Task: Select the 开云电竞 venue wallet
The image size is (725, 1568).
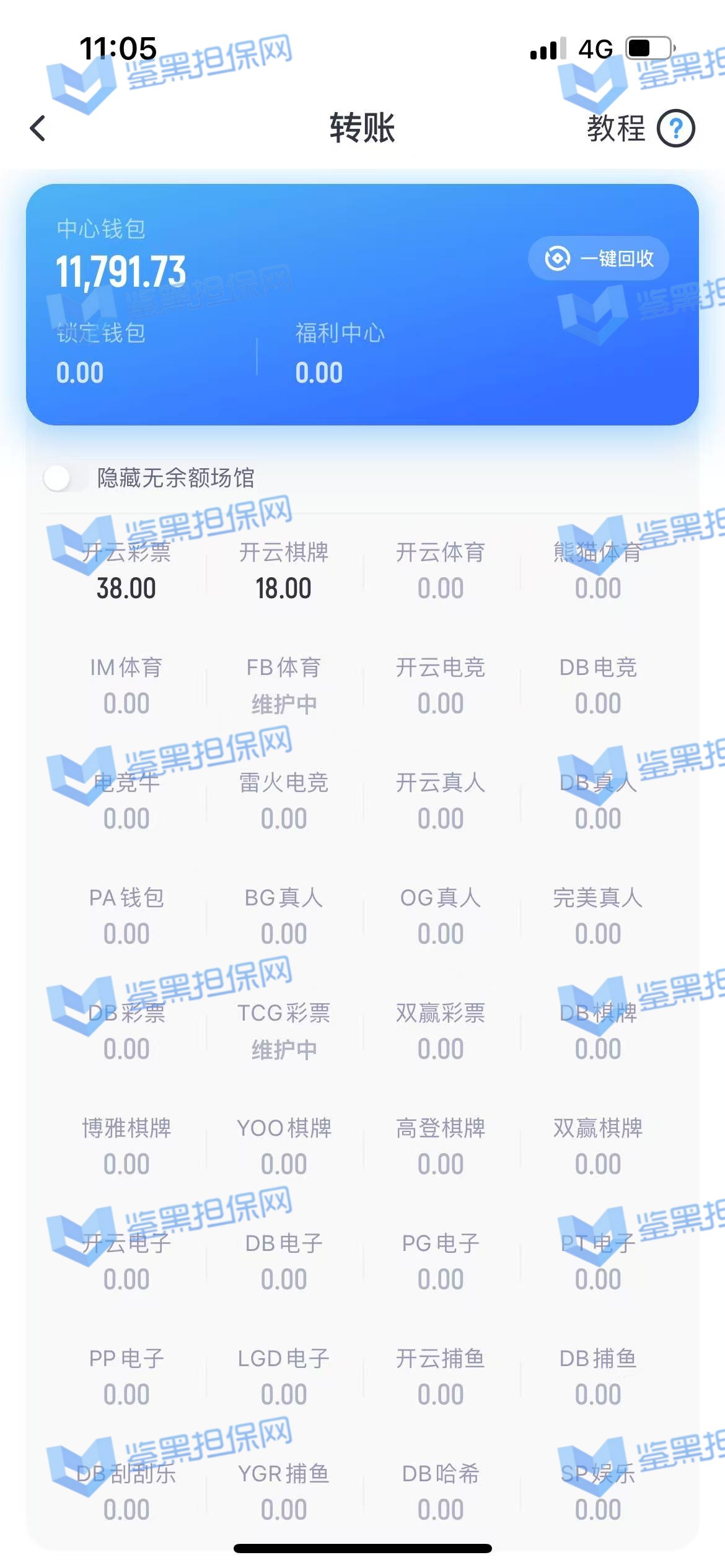Action: [441, 686]
